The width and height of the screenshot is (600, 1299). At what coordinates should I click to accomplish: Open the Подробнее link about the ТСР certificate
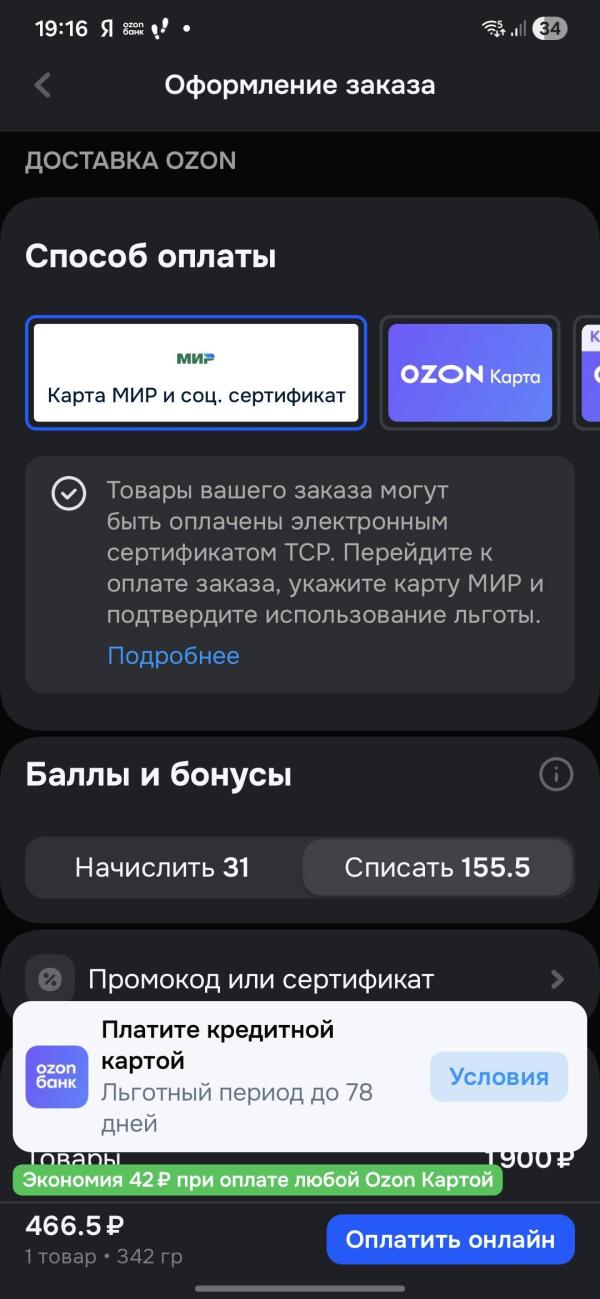click(x=174, y=656)
